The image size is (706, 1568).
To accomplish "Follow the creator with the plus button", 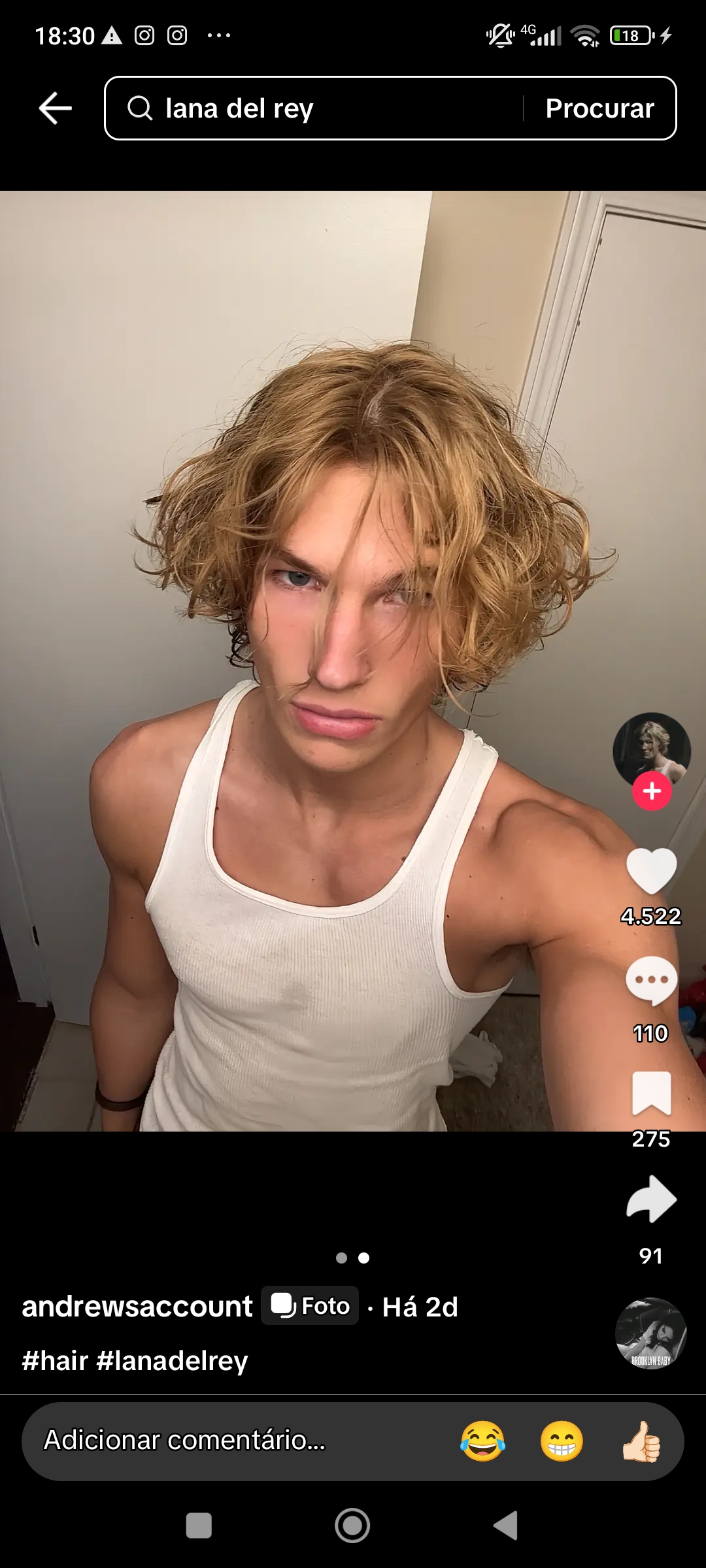I will [x=652, y=791].
